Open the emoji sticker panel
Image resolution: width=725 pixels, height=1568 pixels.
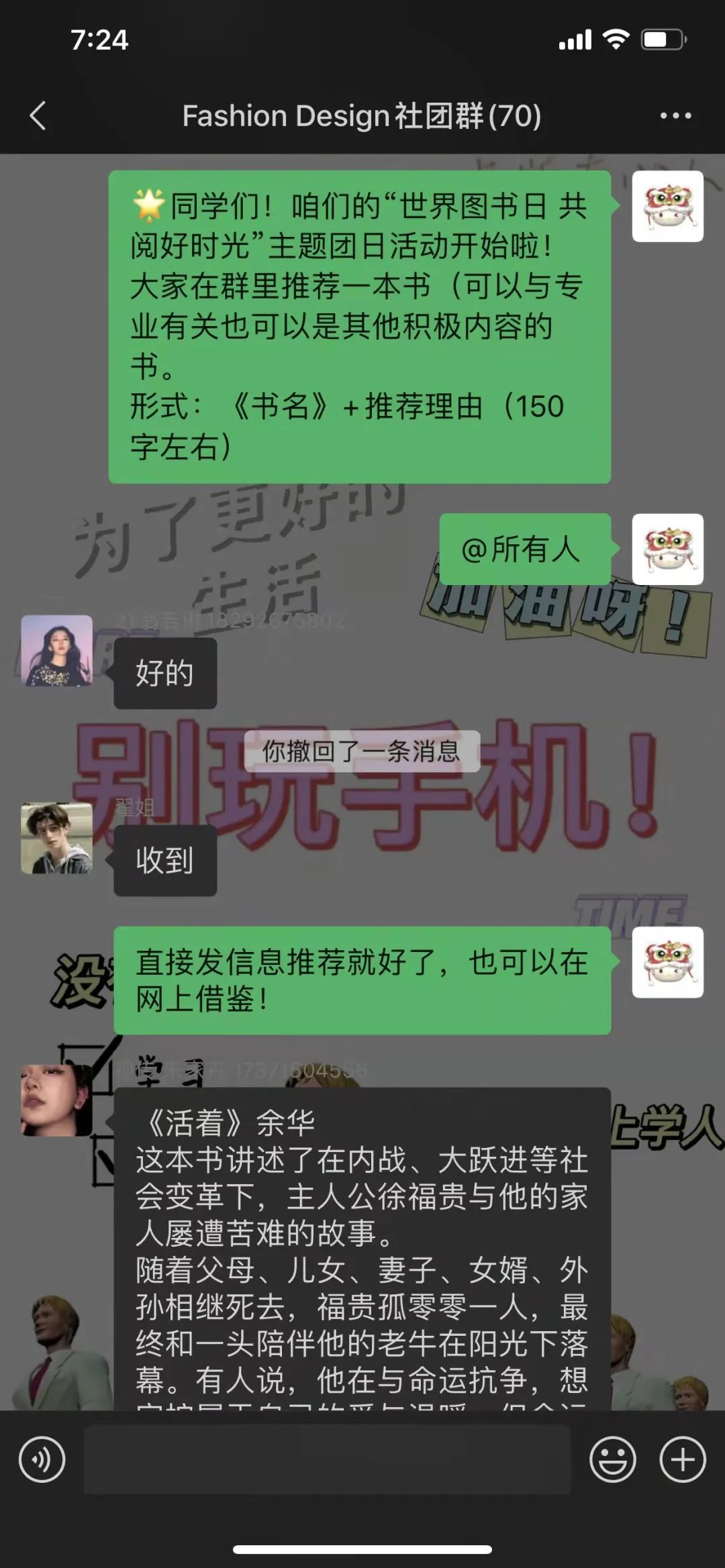[x=612, y=1459]
